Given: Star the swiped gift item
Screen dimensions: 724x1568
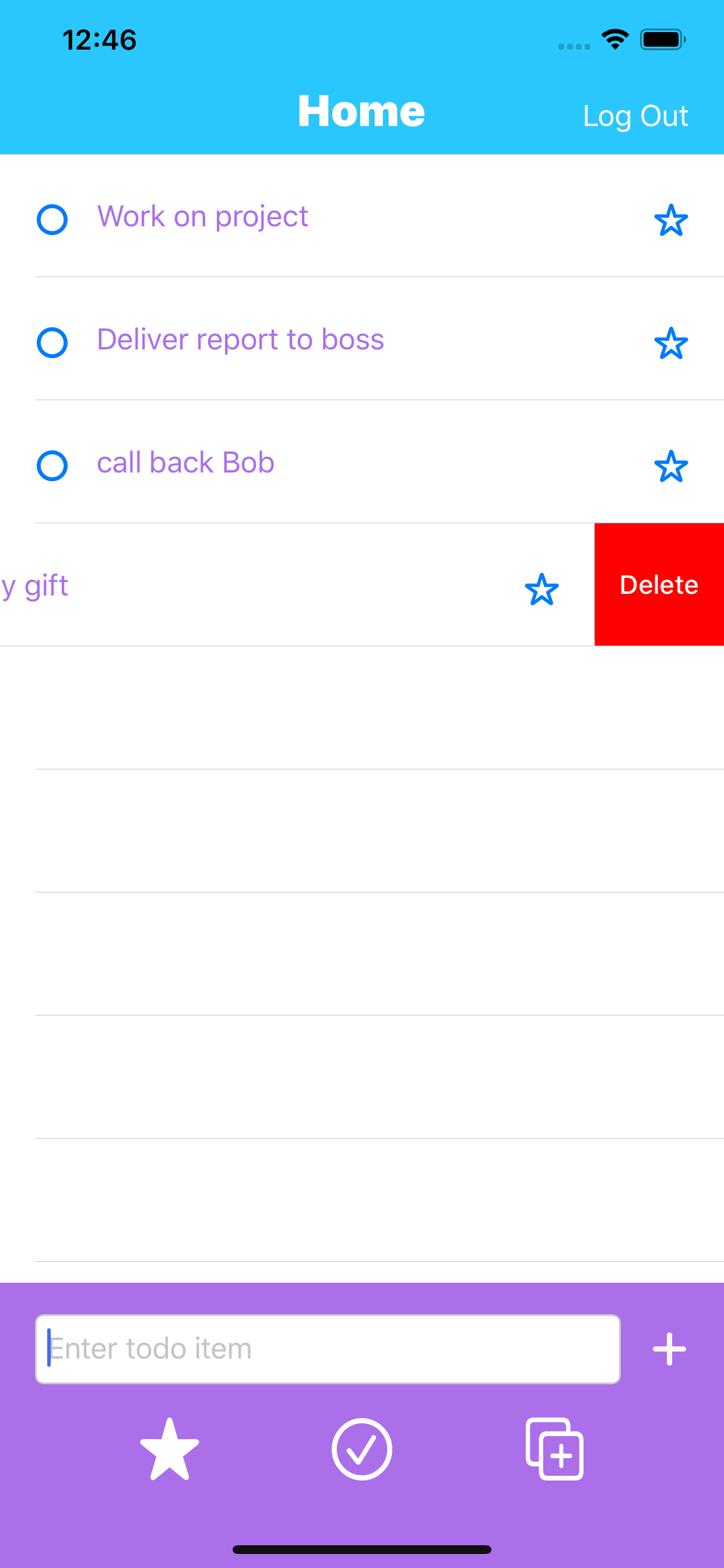Looking at the screenshot, I should point(542,589).
